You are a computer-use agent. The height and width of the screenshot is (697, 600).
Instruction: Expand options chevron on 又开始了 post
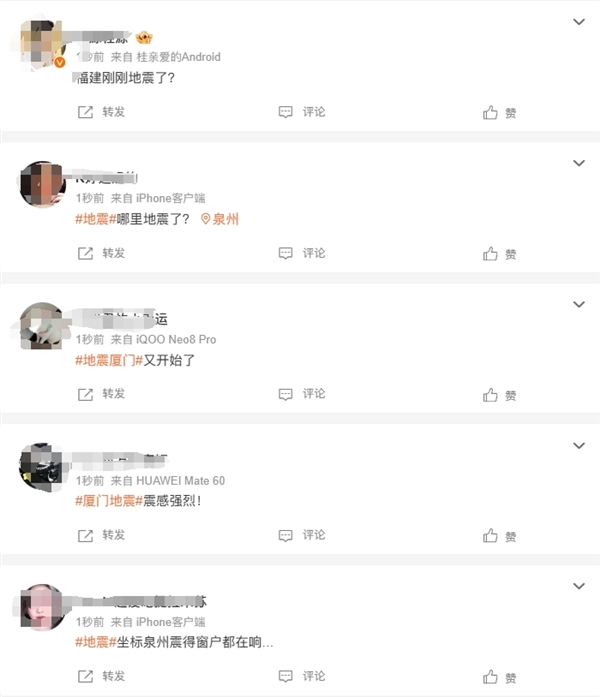coord(578,304)
